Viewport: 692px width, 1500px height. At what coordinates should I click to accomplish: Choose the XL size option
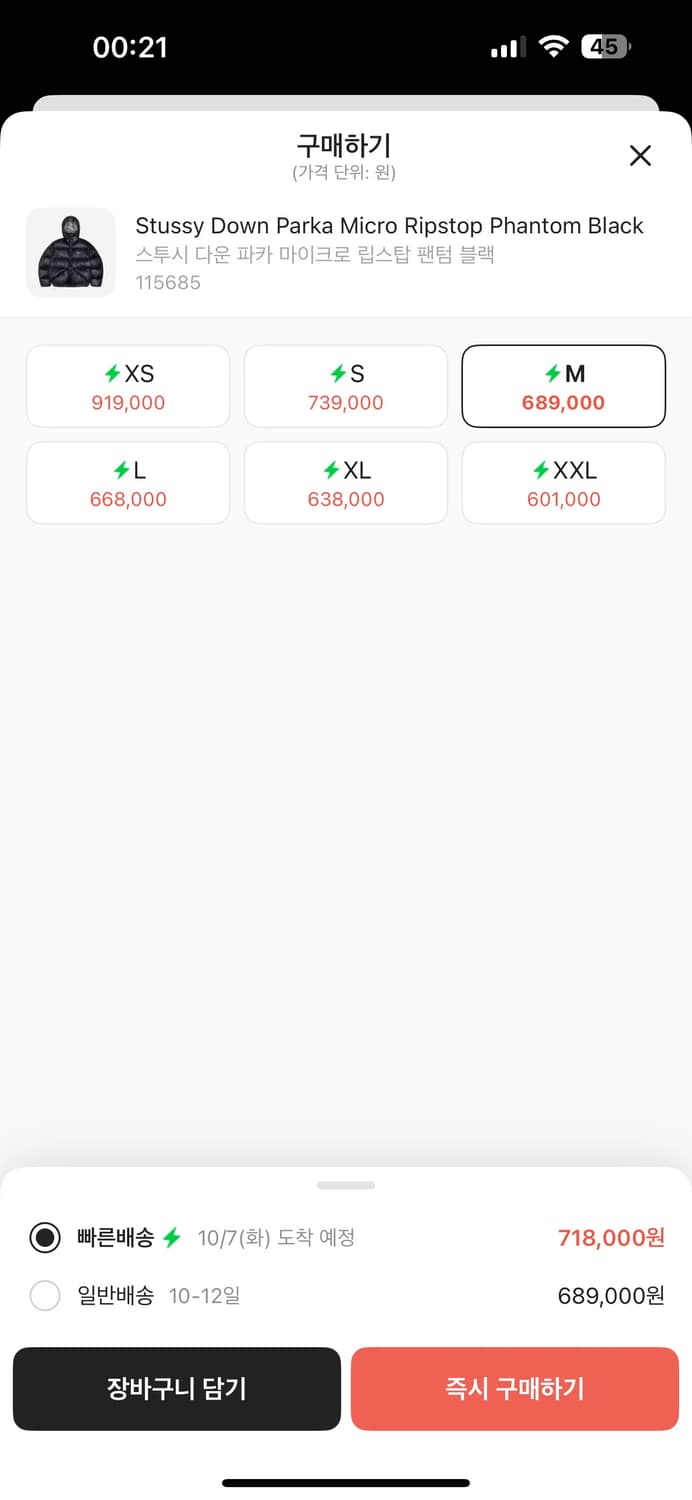coord(346,483)
